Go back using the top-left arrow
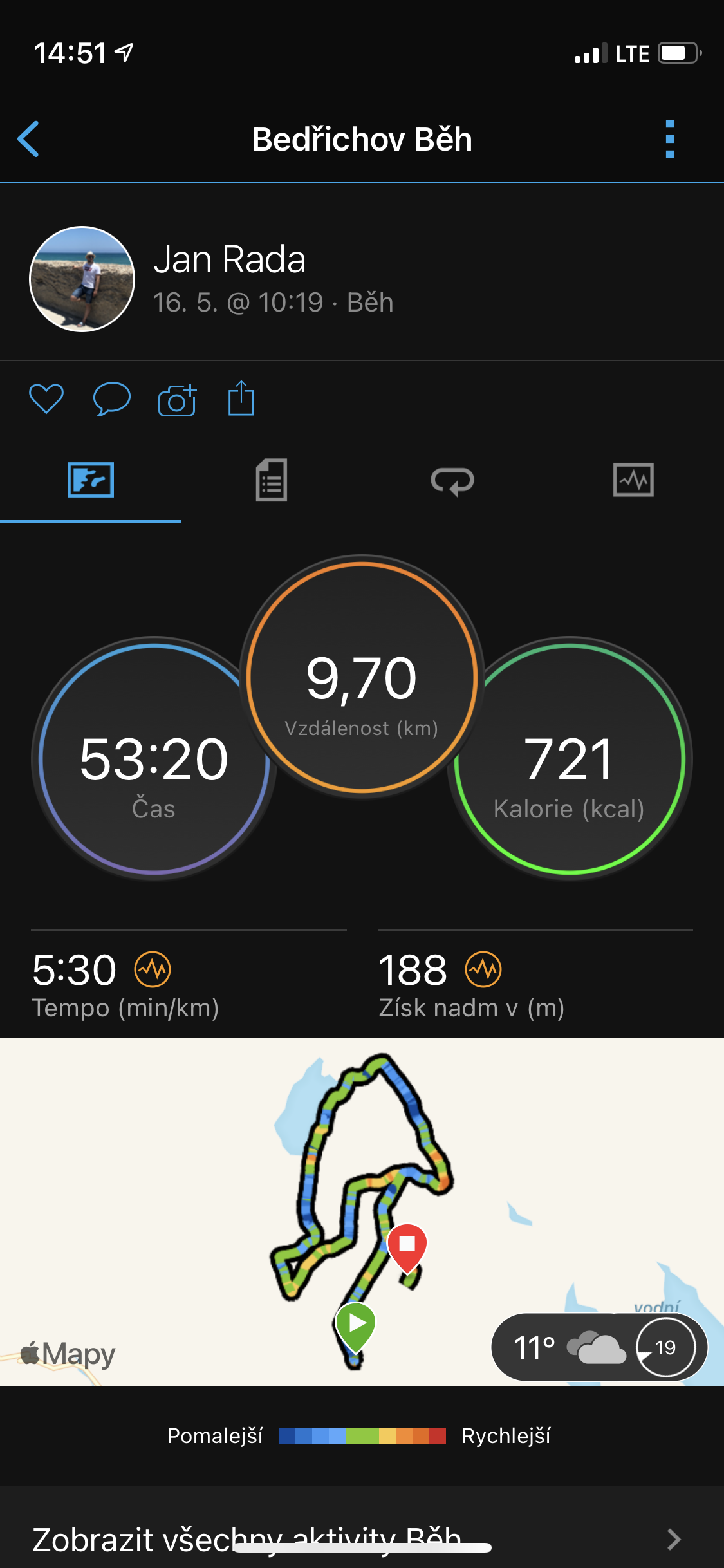The width and height of the screenshot is (724, 1568). 28,139
